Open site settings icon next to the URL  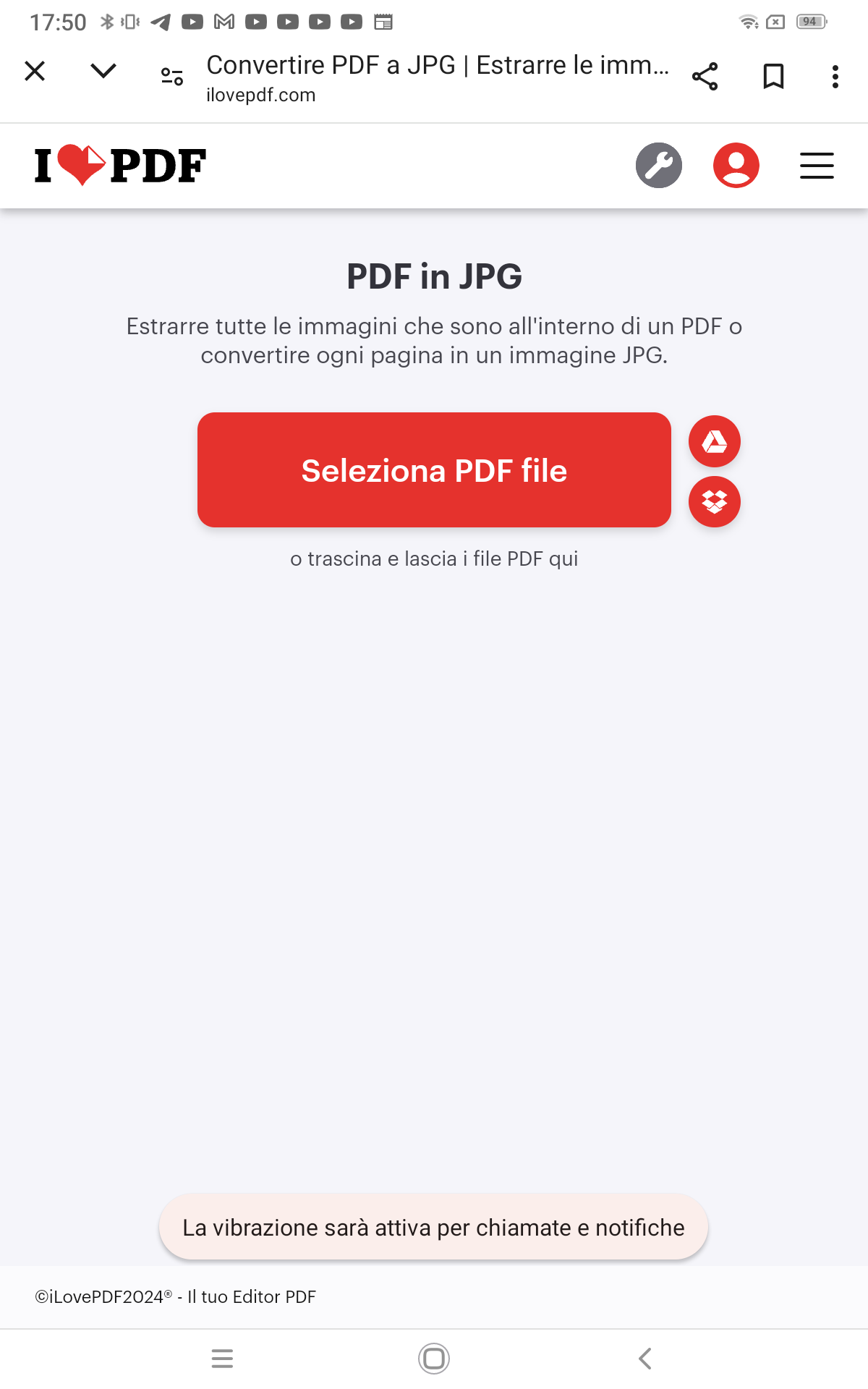(x=172, y=76)
